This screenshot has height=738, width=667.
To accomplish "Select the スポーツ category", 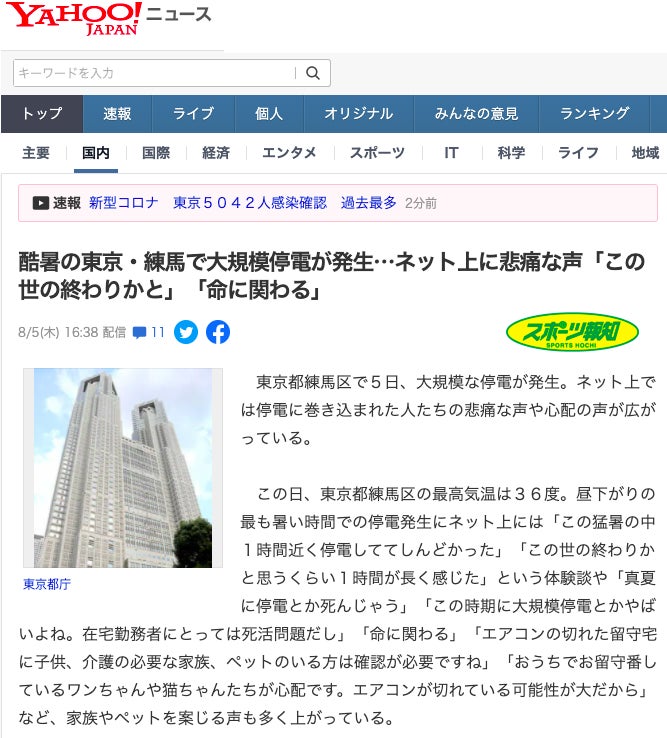I will [377, 153].
